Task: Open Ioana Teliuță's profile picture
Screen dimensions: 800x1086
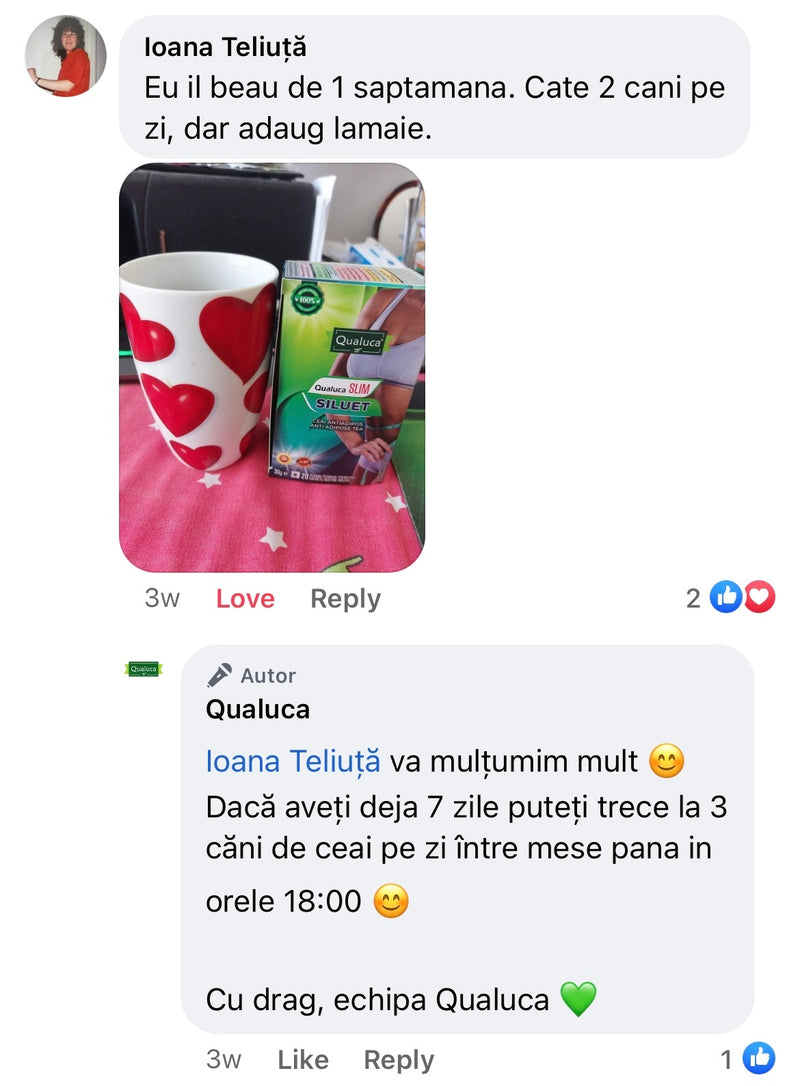Action: coord(65,56)
